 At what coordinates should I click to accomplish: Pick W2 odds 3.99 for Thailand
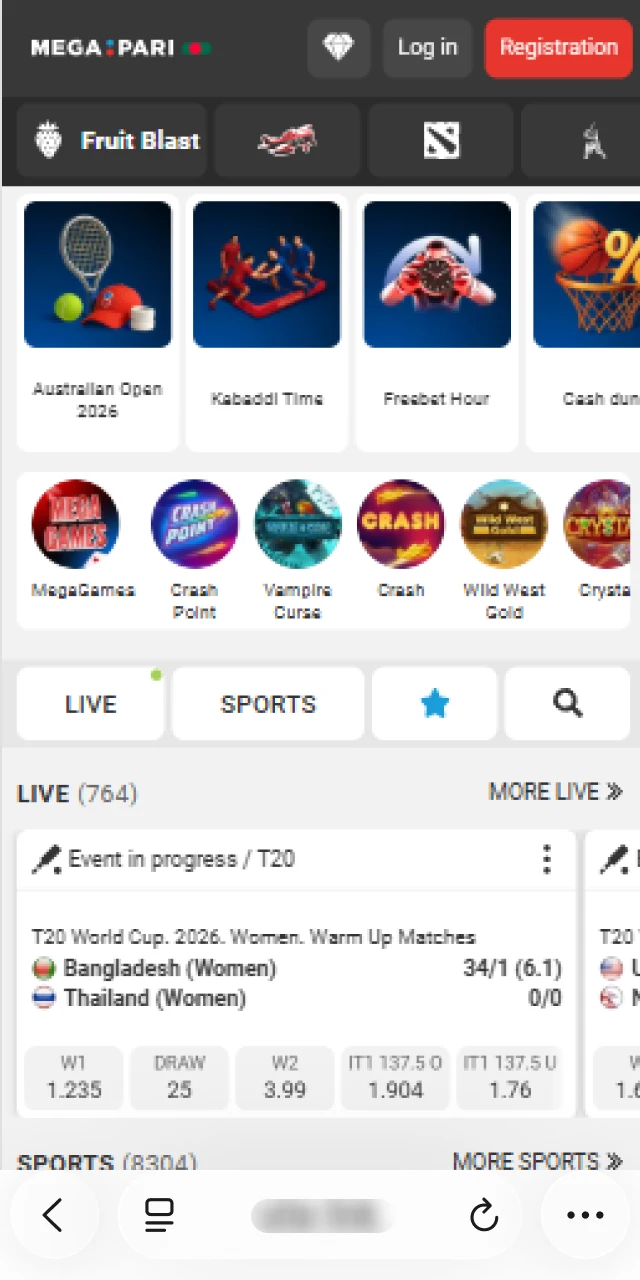[285, 1078]
